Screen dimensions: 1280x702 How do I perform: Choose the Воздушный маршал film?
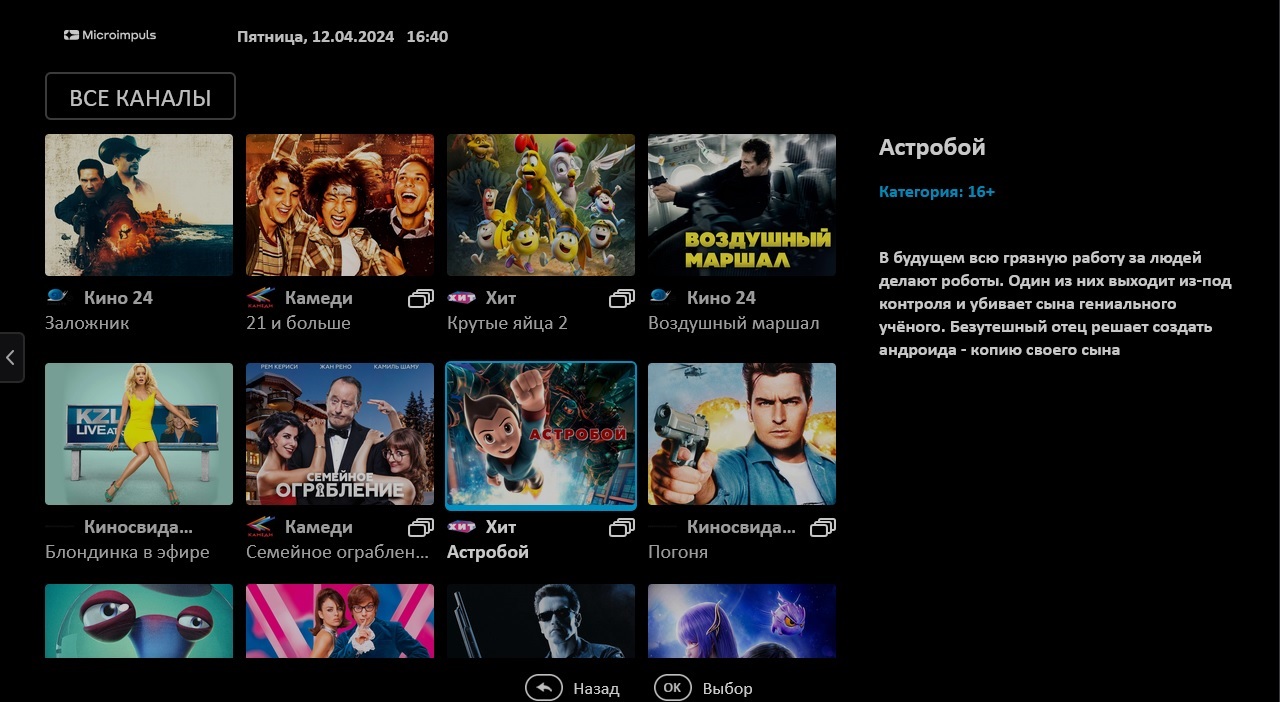pos(742,205)
